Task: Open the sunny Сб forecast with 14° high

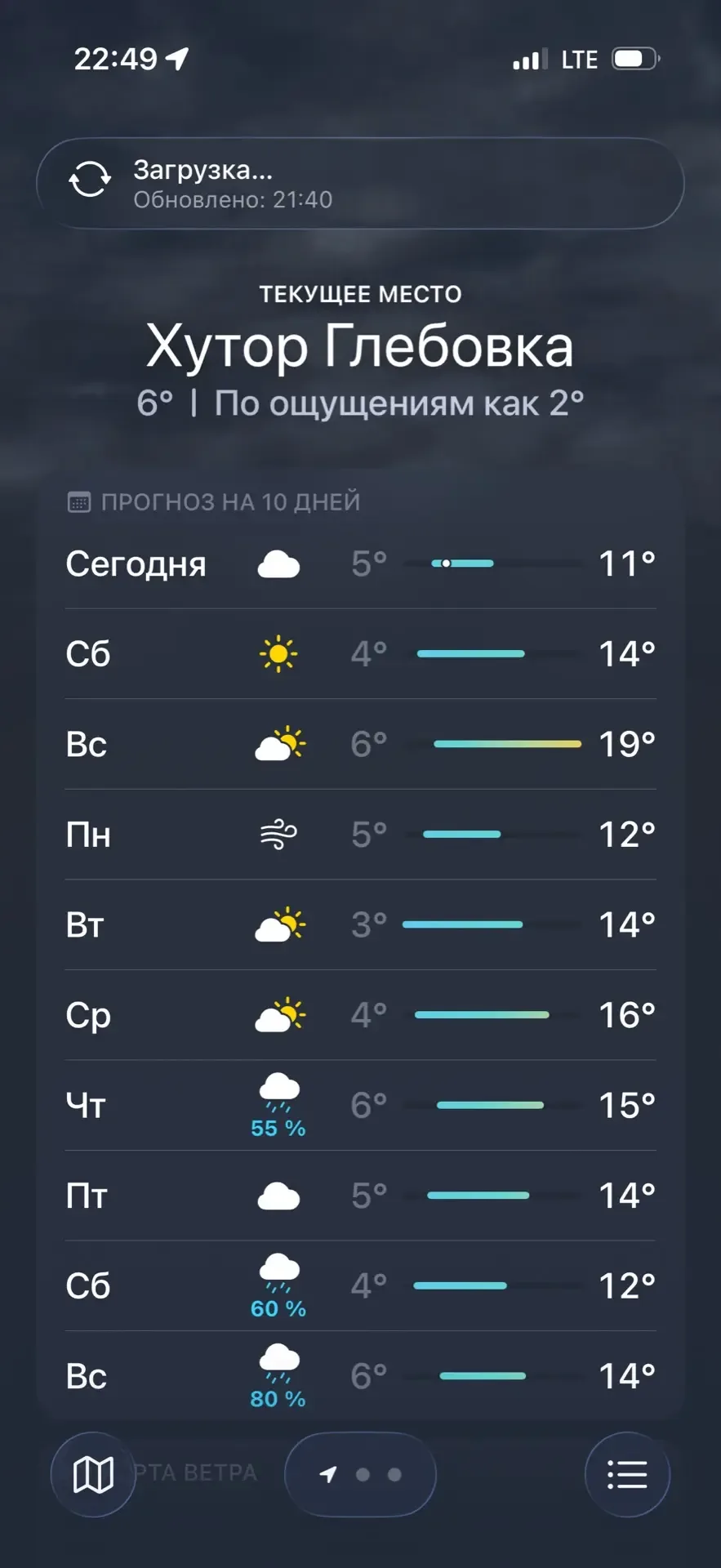Action: 360,653
